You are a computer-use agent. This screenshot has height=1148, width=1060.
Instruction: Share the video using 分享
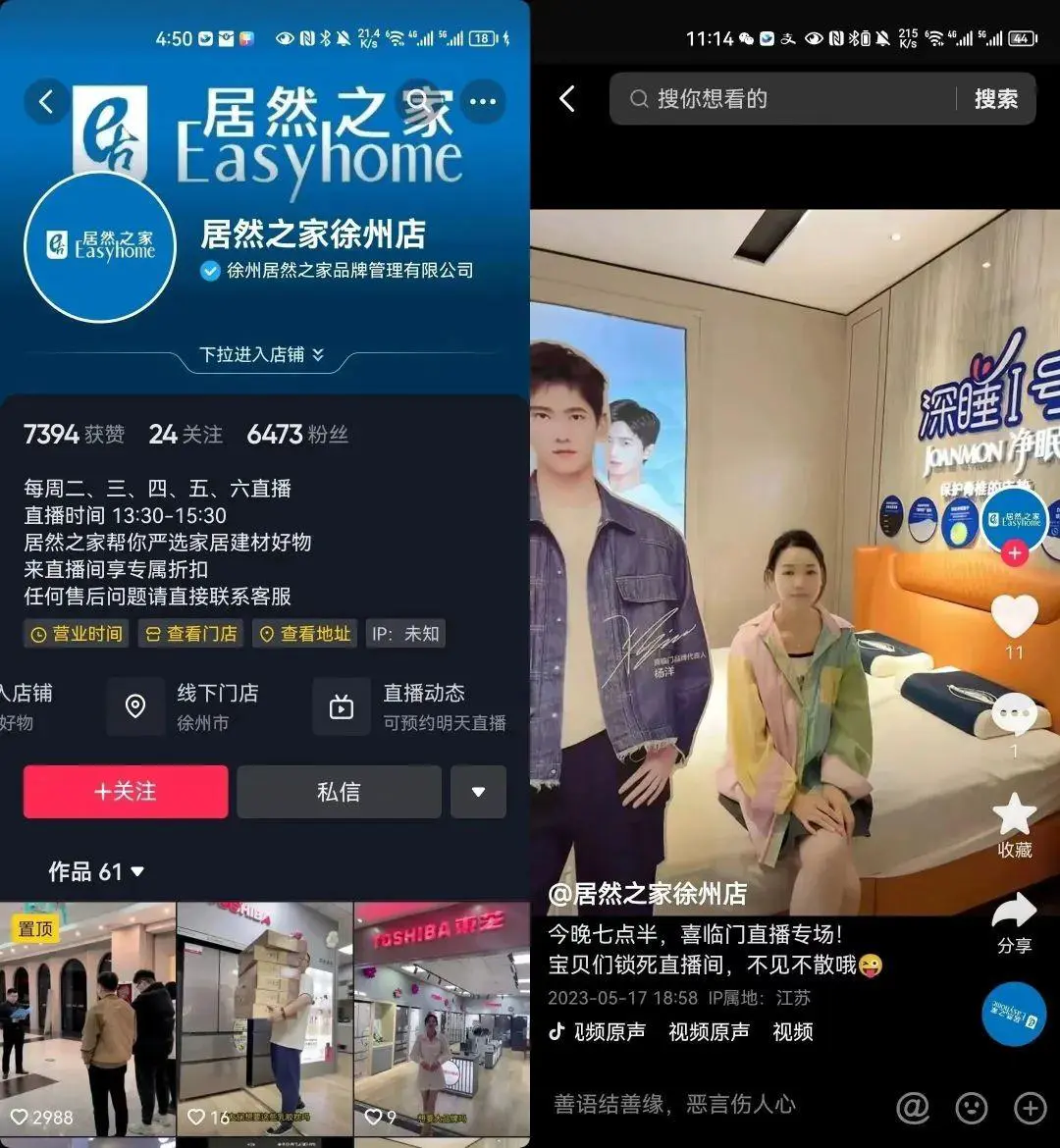pyautogui.click(x=1014, y=914)
